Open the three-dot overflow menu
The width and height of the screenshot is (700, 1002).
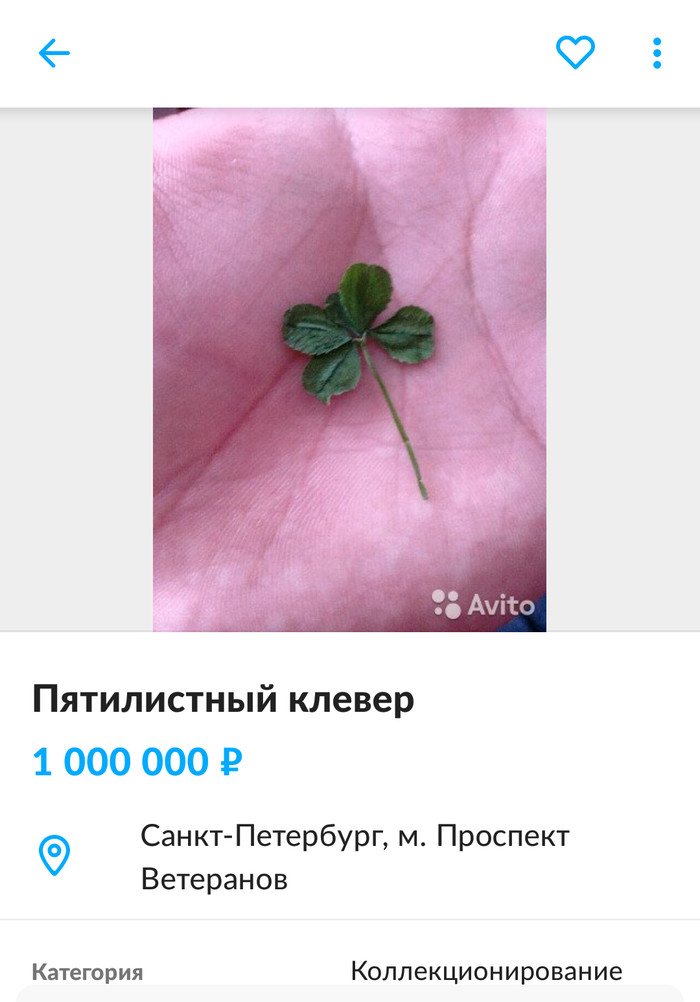click(x=656, y=53)
